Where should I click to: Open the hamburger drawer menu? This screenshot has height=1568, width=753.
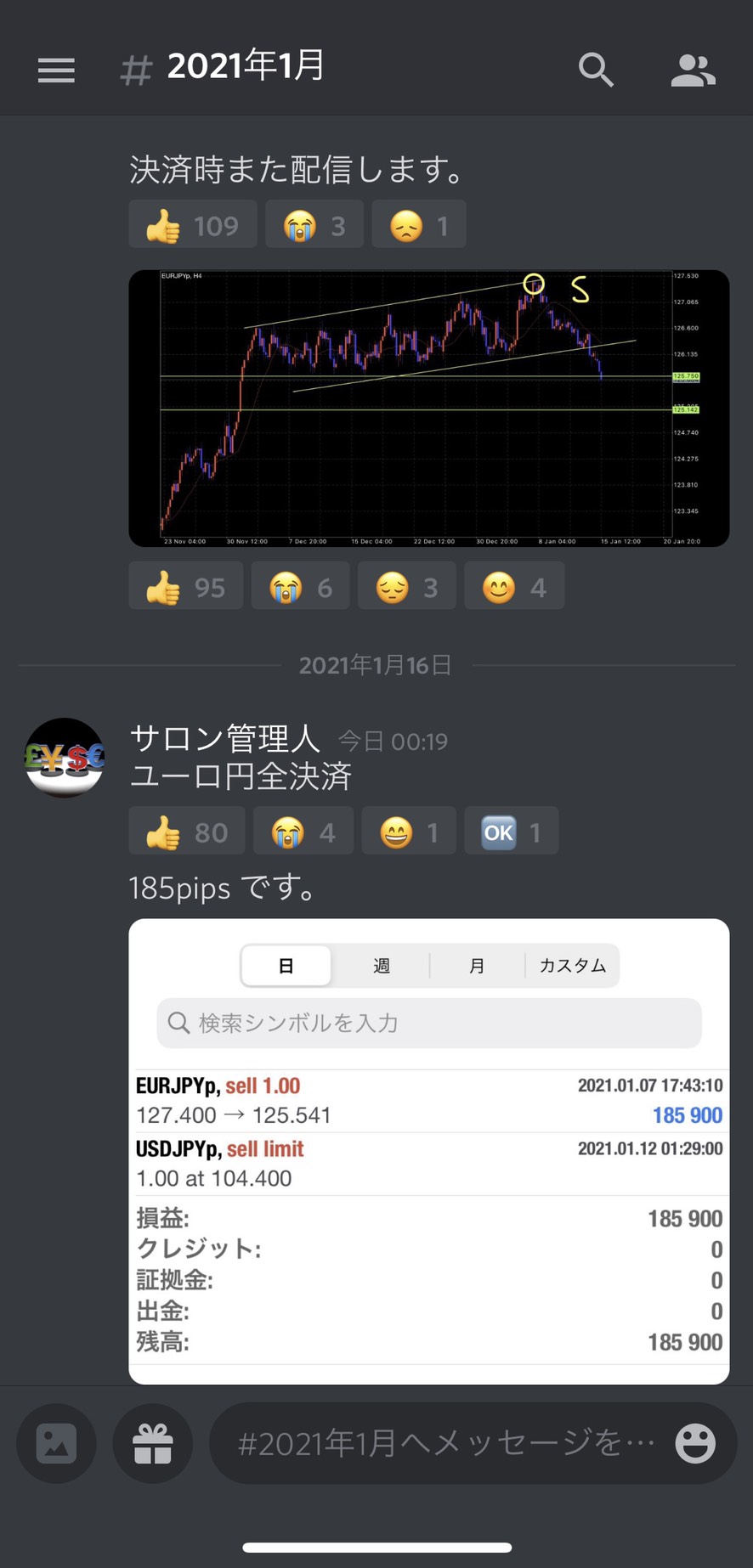pyautogui.click(x=56, y=70)
